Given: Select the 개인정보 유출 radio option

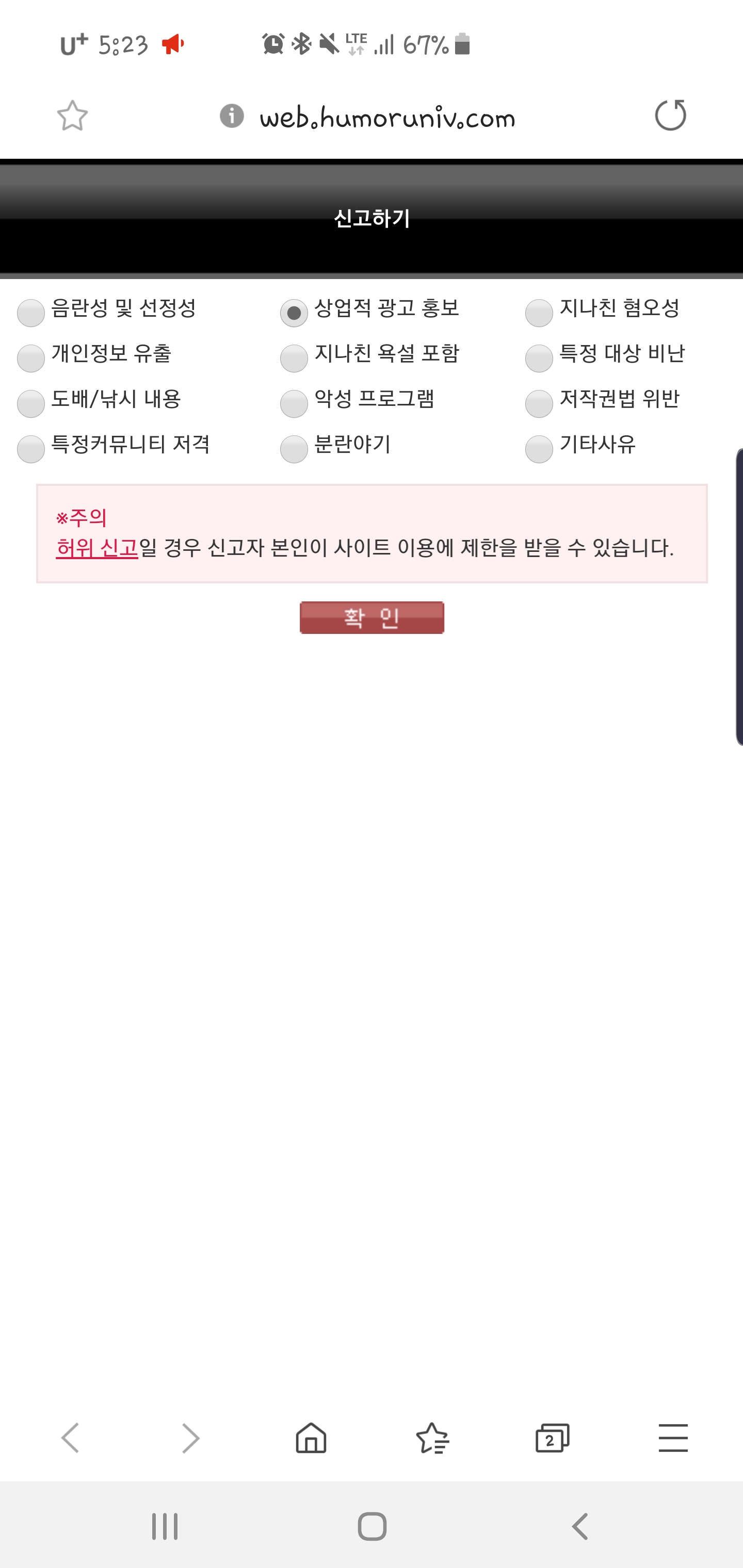Looking at the screenshot, I should pyautogui.click(x=30, y=358).
